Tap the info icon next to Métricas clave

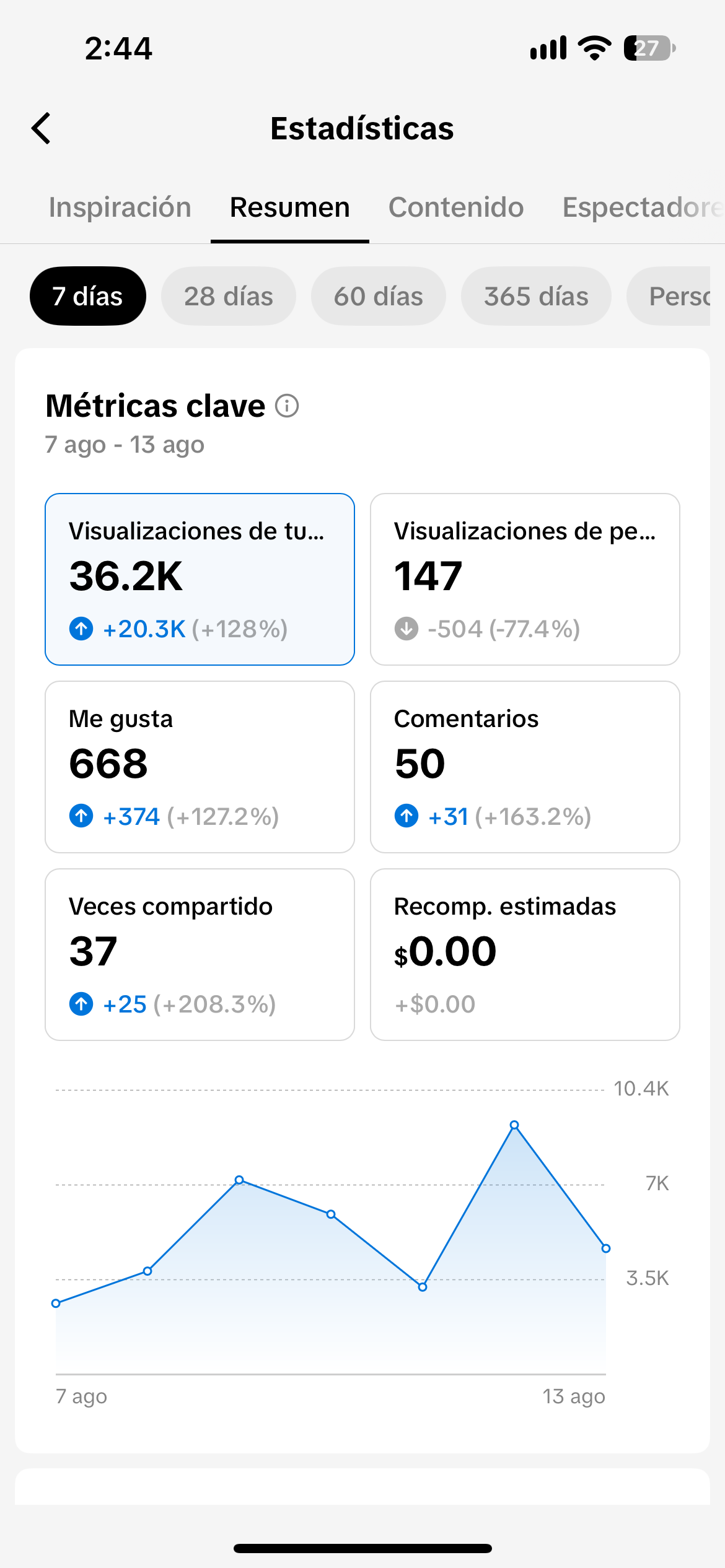[x=287, y=406]
